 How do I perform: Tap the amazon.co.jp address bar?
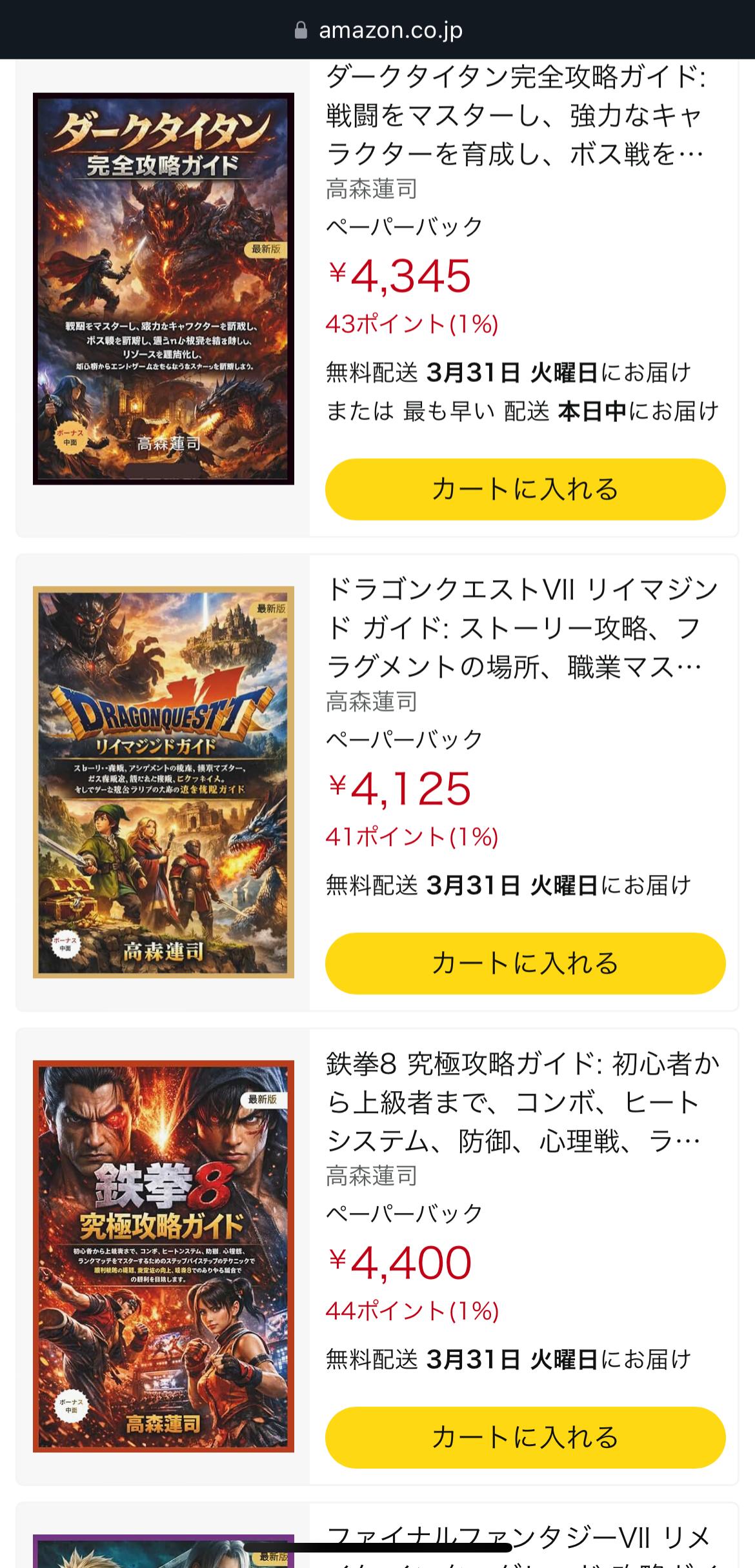coord(378,30)
